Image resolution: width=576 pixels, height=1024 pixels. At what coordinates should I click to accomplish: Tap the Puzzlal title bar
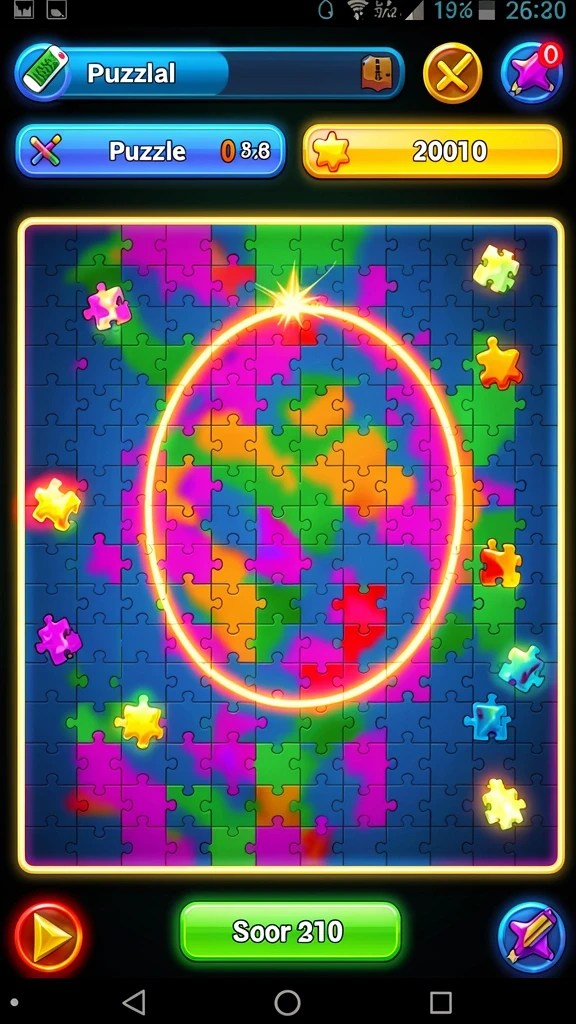pos(210,73)
